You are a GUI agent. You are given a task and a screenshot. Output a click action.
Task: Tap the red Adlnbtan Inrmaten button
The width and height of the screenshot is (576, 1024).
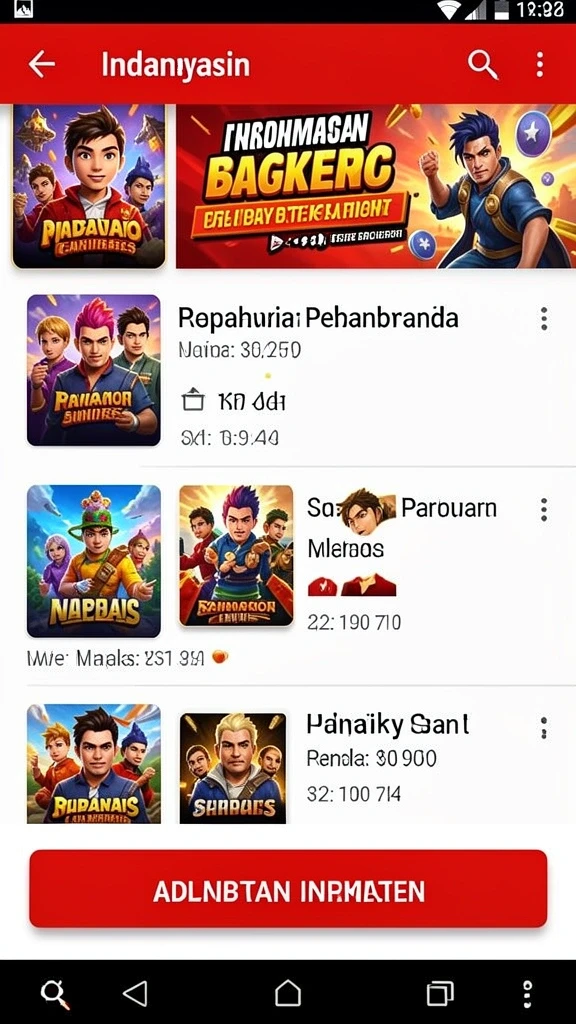click(x=288, y=889)
